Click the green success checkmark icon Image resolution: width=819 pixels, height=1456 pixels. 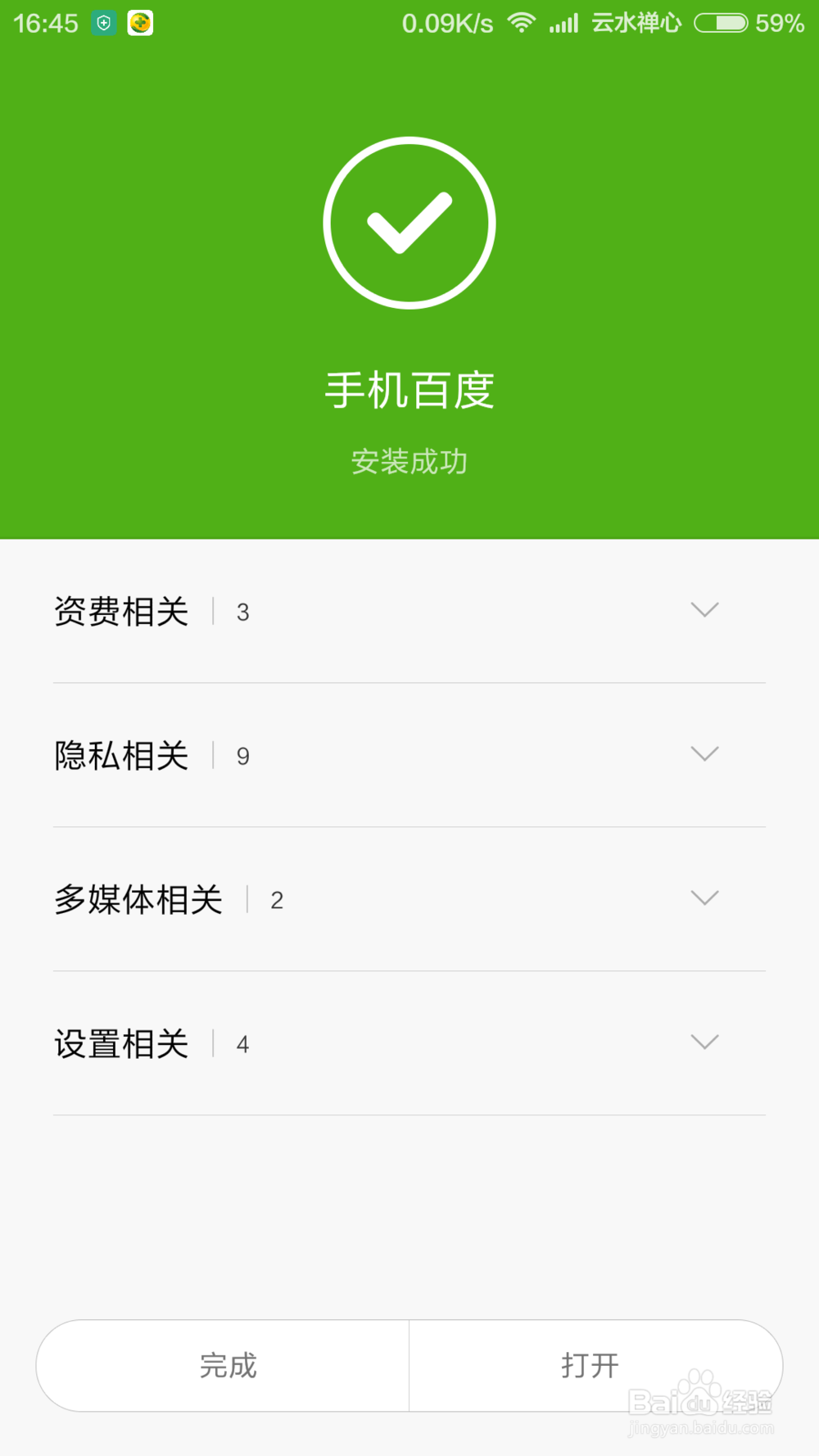409,222
